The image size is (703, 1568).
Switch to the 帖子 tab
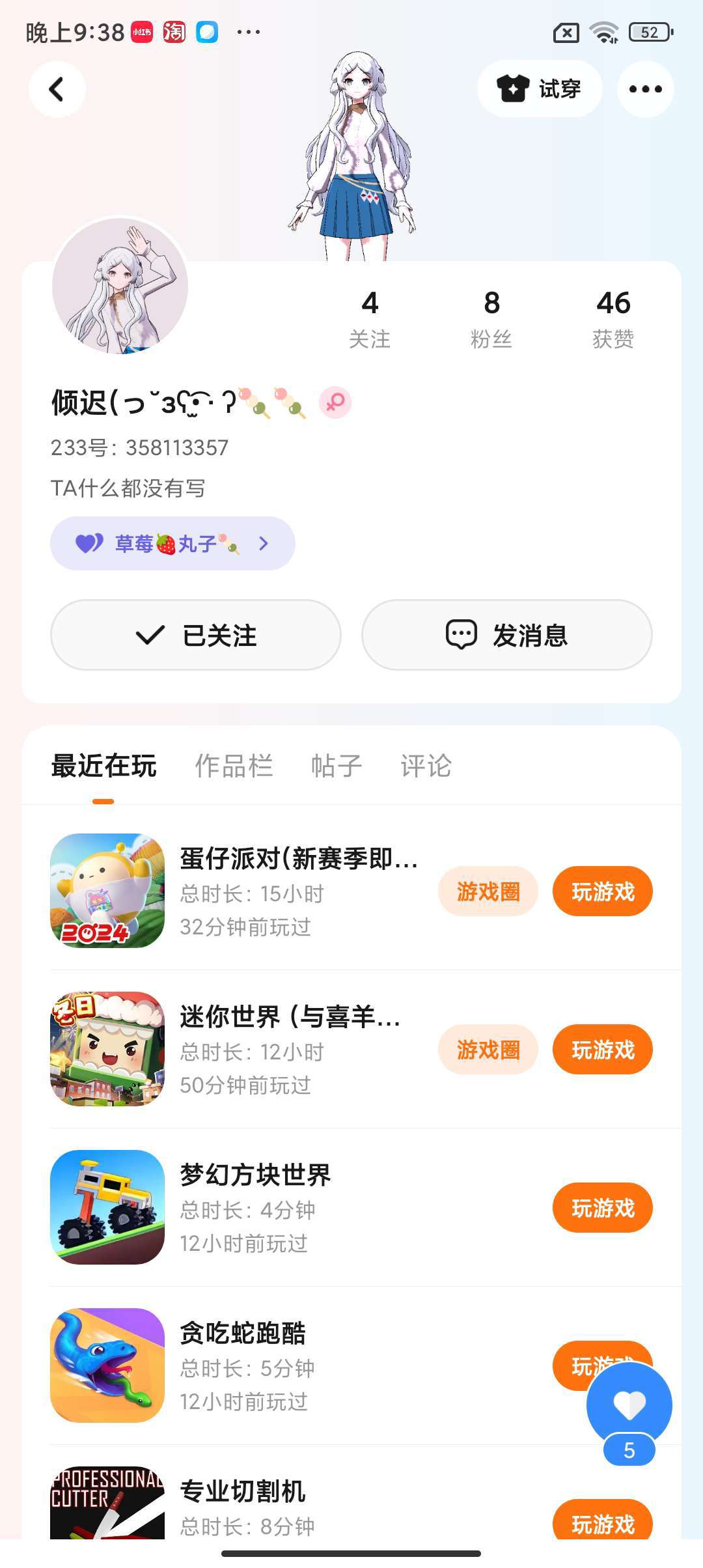tap(337, 766)
